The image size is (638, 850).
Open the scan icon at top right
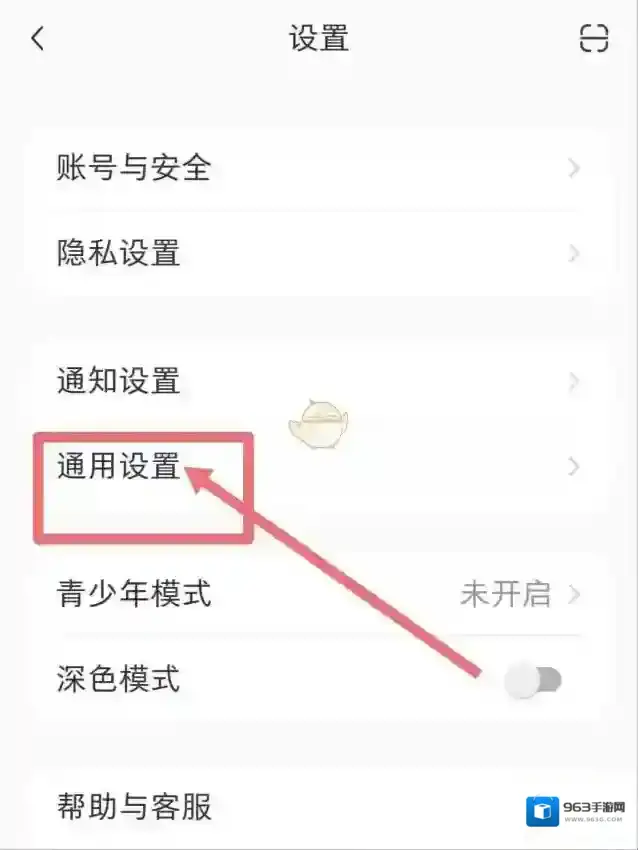[593, 39]
